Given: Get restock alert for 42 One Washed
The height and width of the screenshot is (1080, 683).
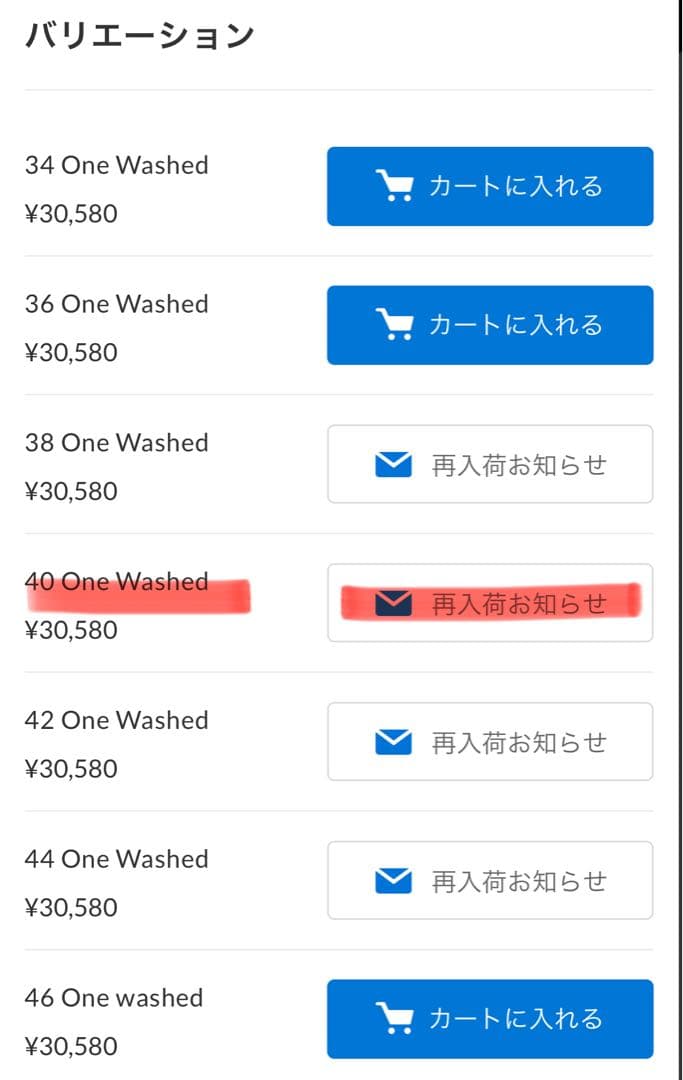Looking at the screenshot, I should coord(490,742).
